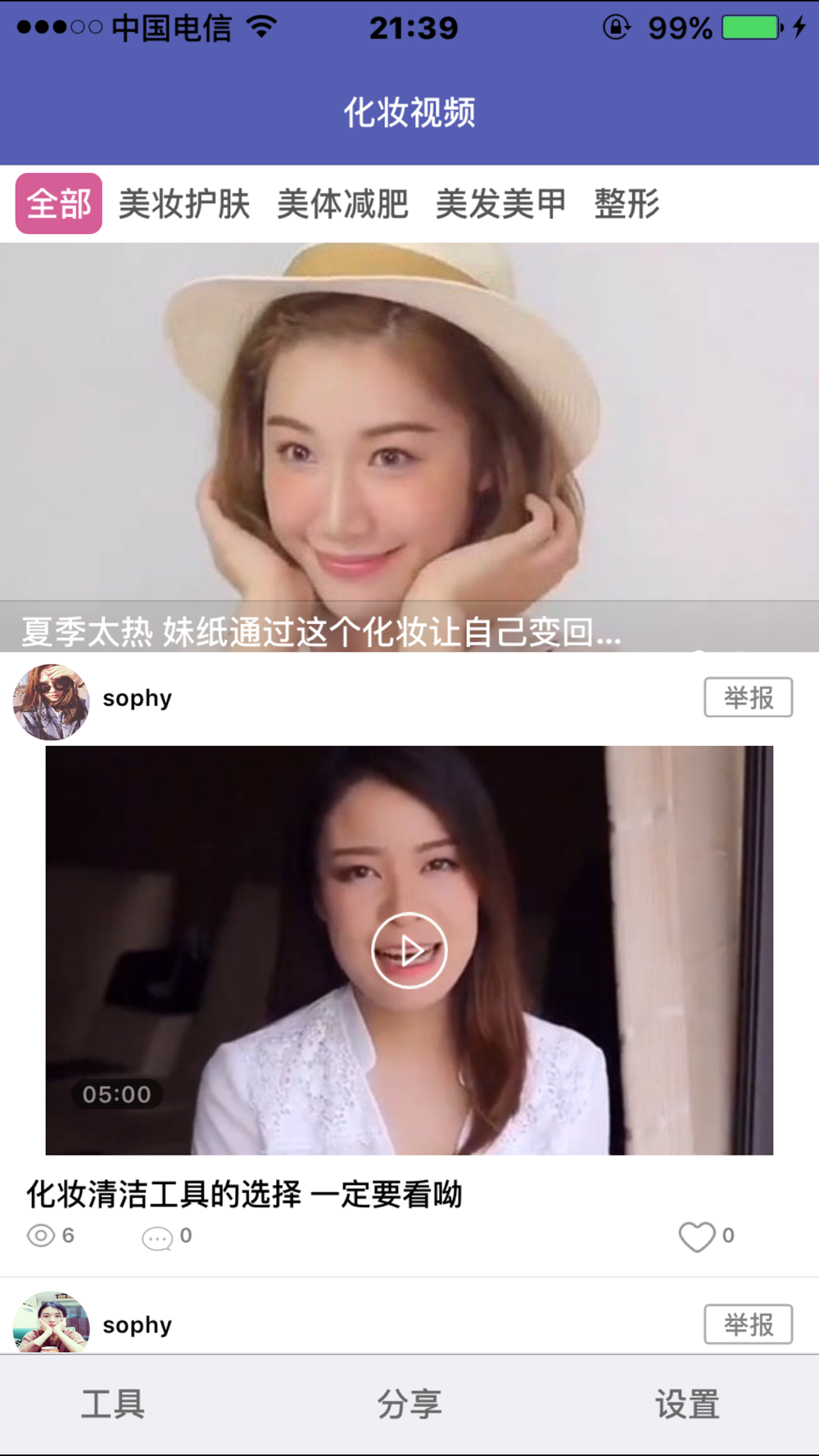The image size is (819, 1456).
Task: Like the 化妆清洁工具的选择 video
Action: [x=697, y=1236]
